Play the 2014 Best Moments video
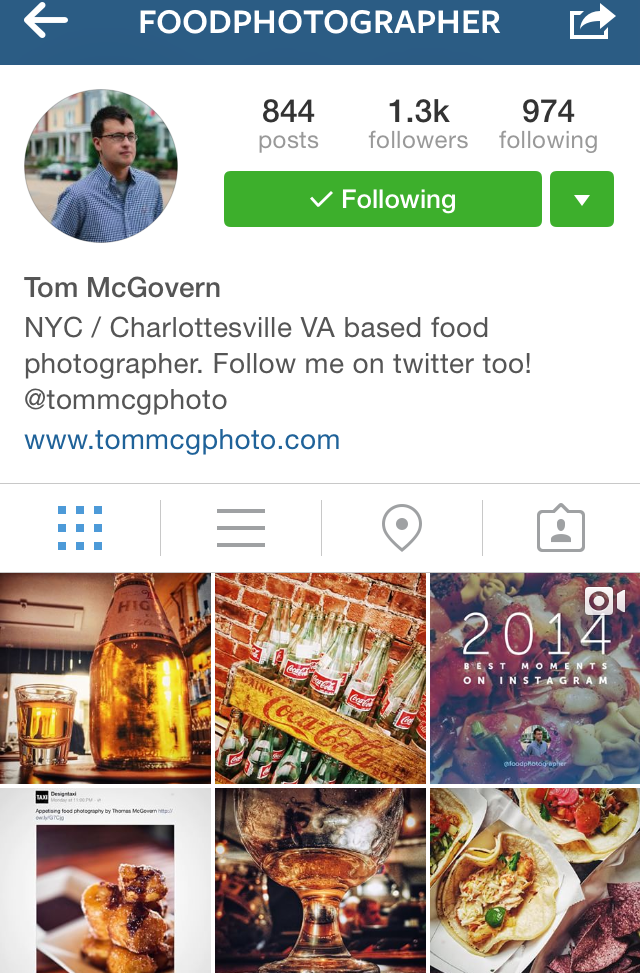The image size is (640, 973). pos(535,678)
